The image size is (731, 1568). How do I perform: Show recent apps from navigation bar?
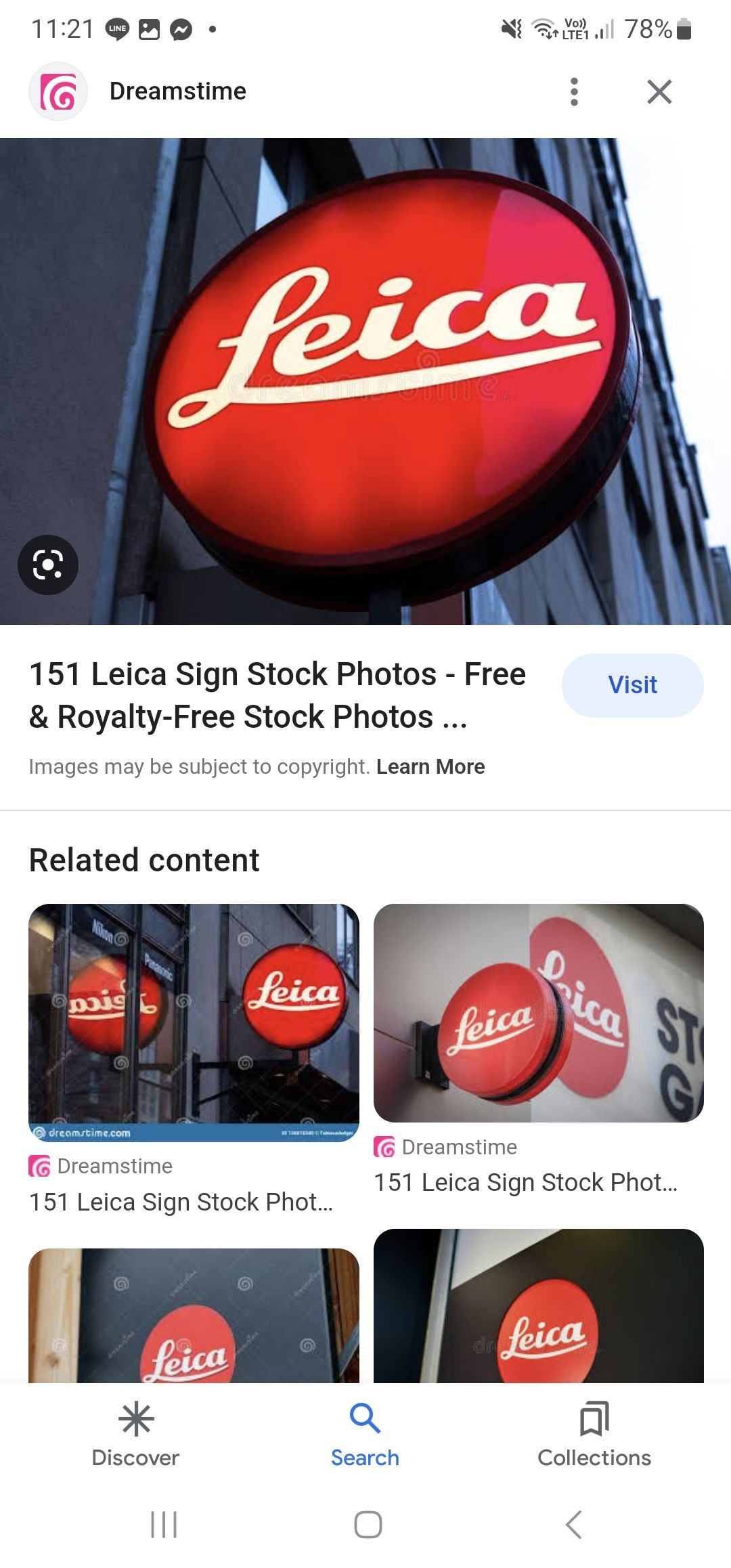click(x=164, y=1525)
